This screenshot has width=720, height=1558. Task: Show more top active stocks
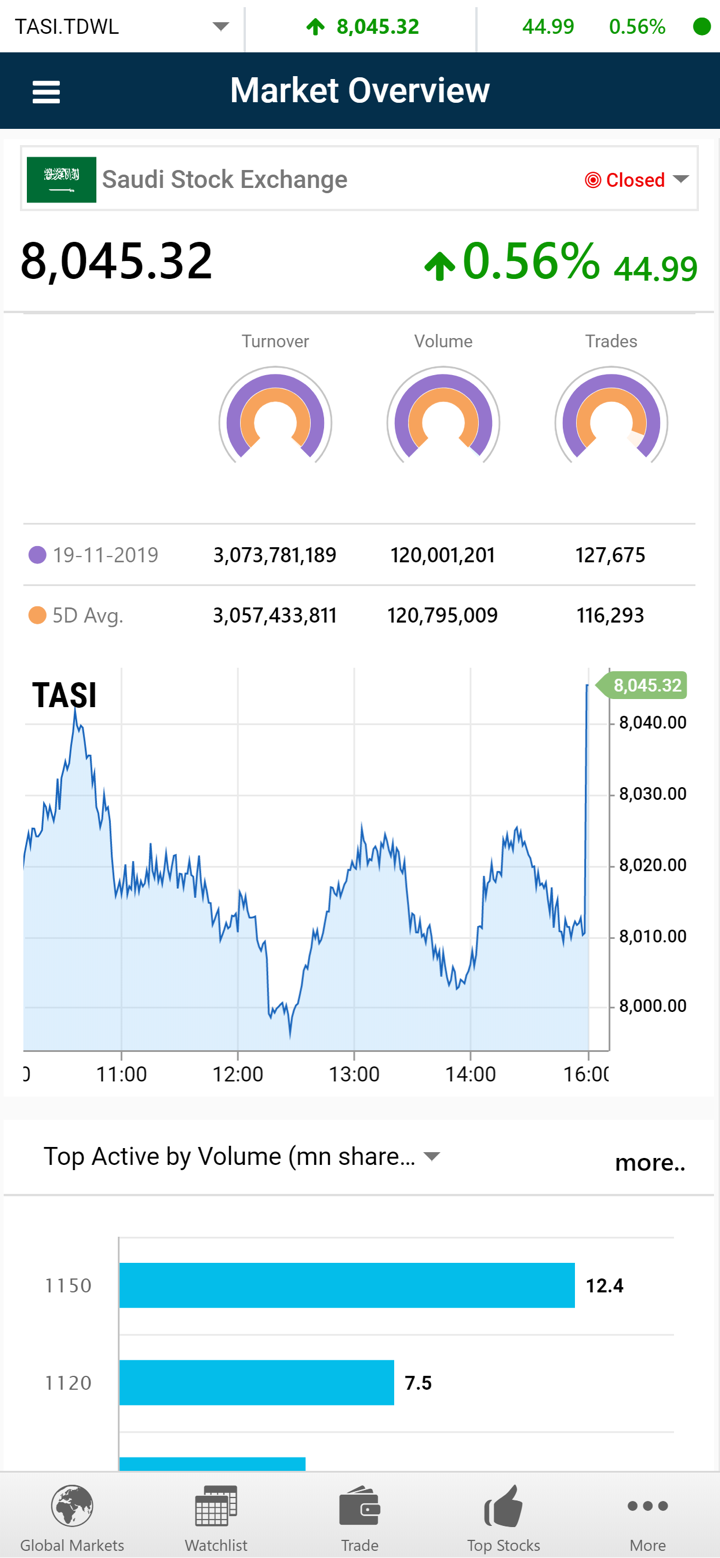[649, 1162]
